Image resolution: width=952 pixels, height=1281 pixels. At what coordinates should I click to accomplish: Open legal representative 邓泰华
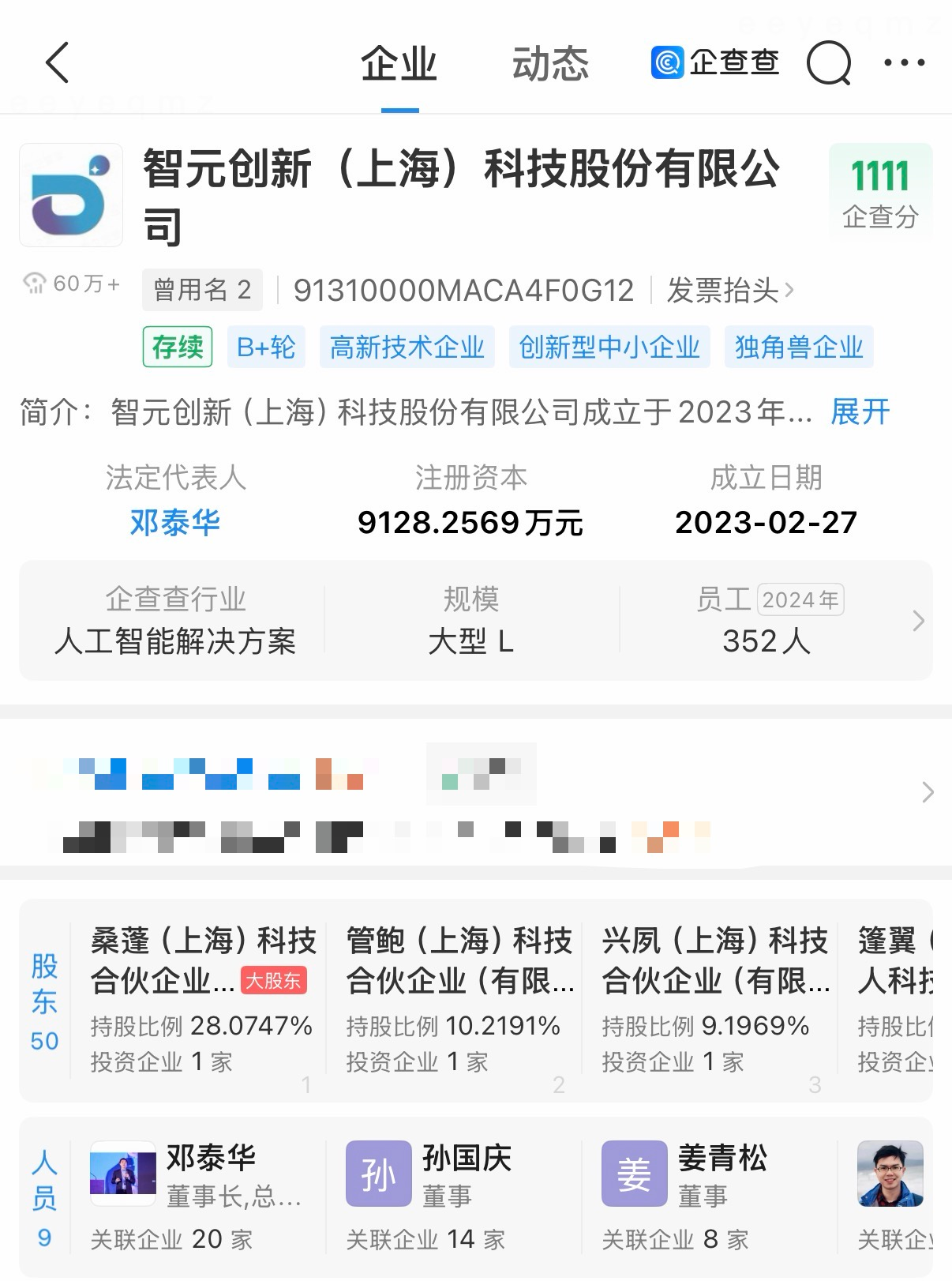[174, 522]
